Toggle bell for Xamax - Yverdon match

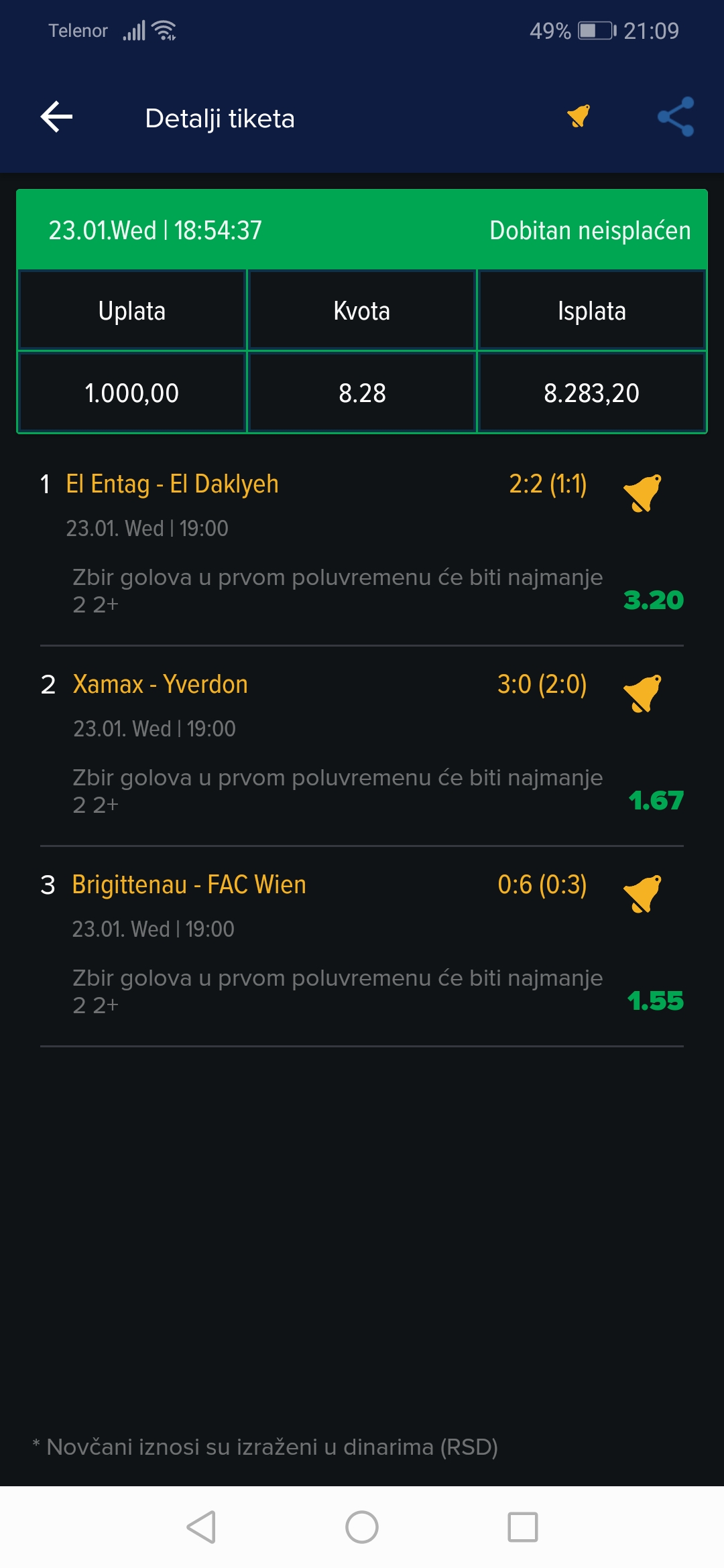pos(642,693)
